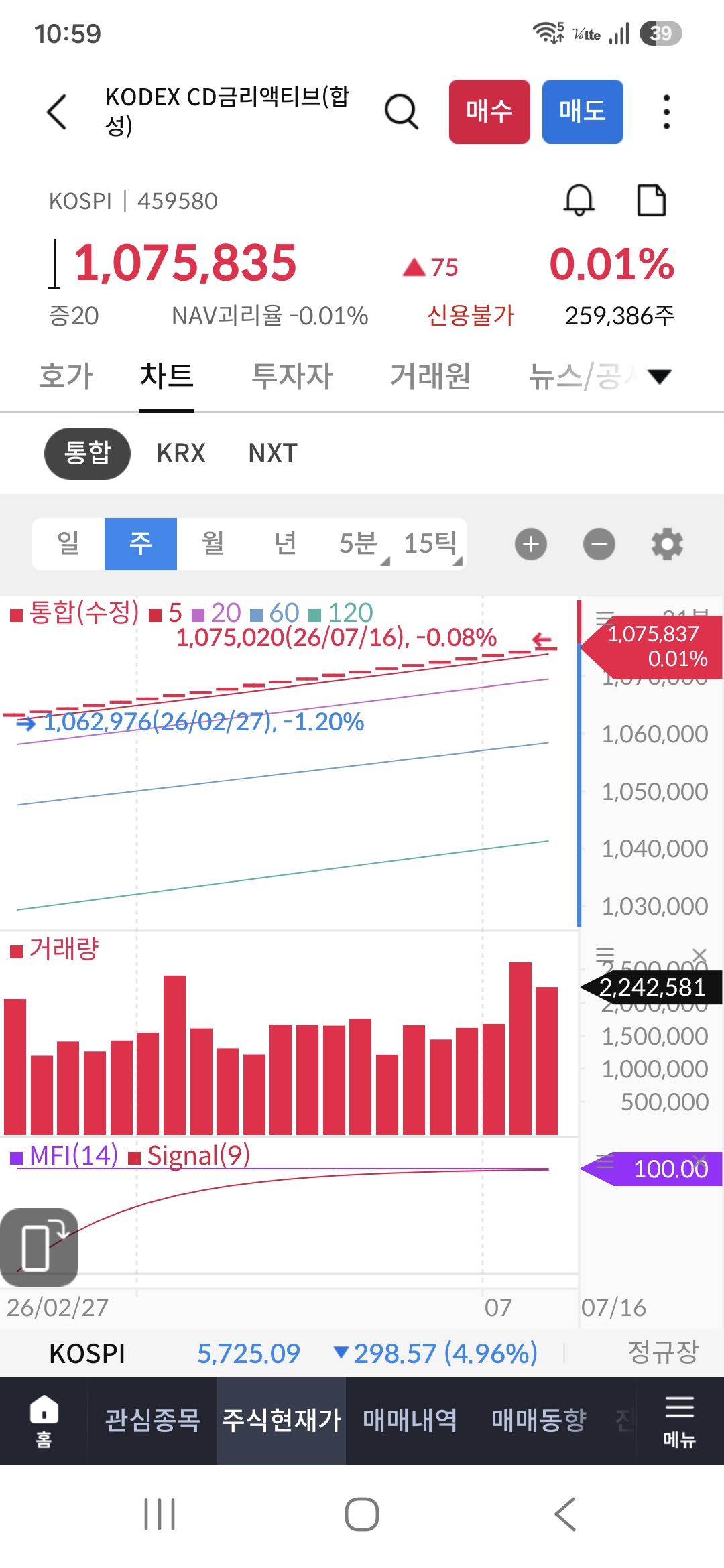Expand the tab list dropdown arrow
724x1568 pixels.
point(660,377)
